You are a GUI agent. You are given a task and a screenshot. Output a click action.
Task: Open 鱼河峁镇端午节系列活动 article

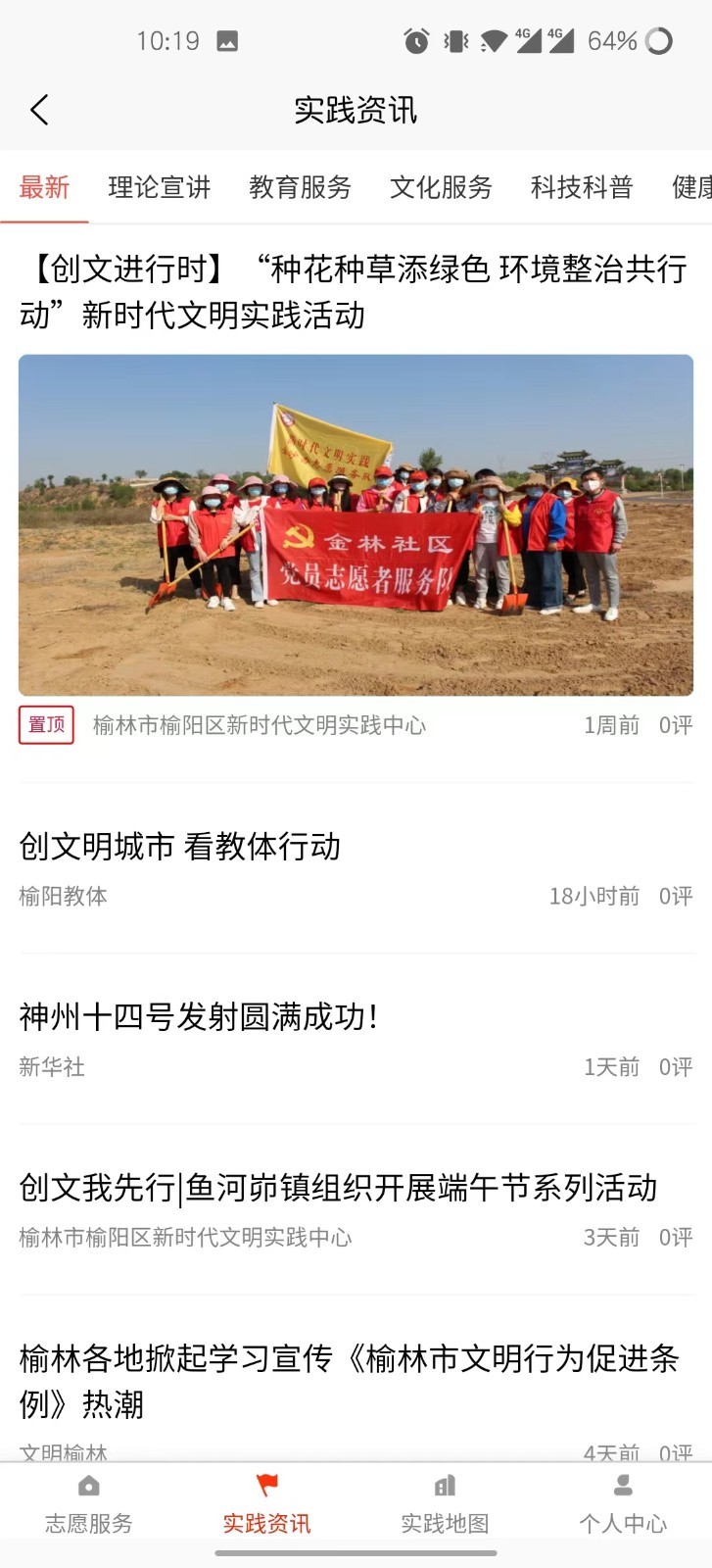pyautogui.click(x=338, y=1187)
